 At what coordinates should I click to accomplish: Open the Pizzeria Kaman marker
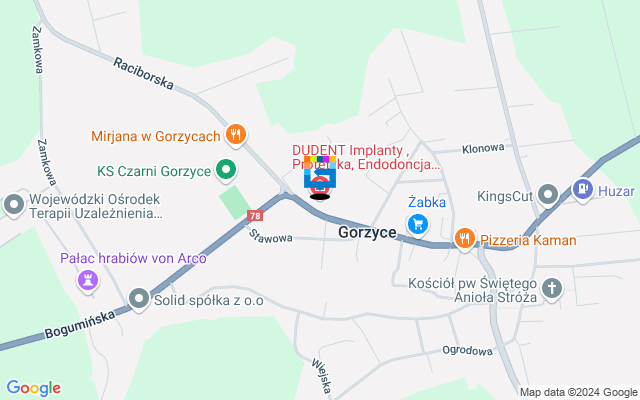click(464, 239)
